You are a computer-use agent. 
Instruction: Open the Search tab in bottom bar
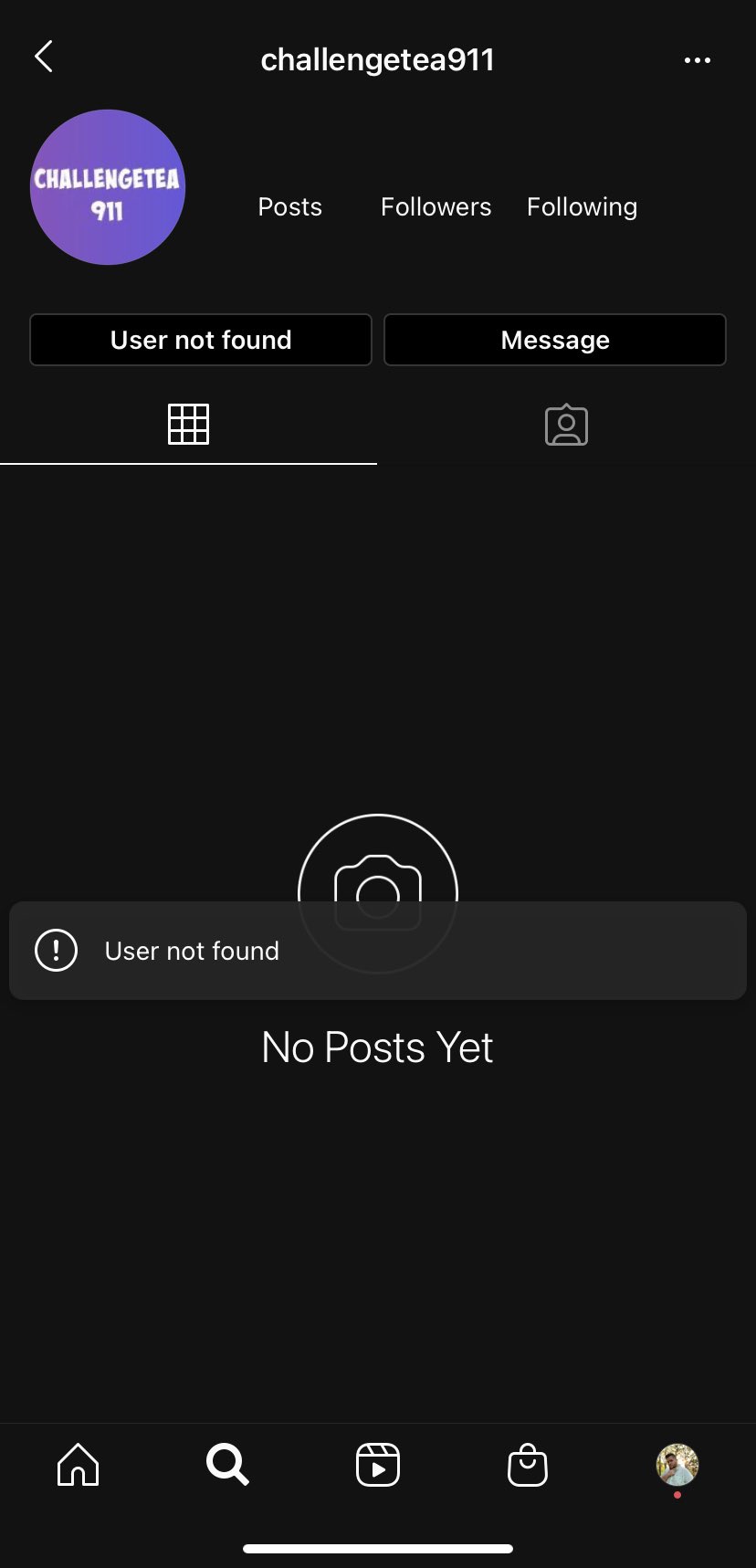click(227, 1465)
